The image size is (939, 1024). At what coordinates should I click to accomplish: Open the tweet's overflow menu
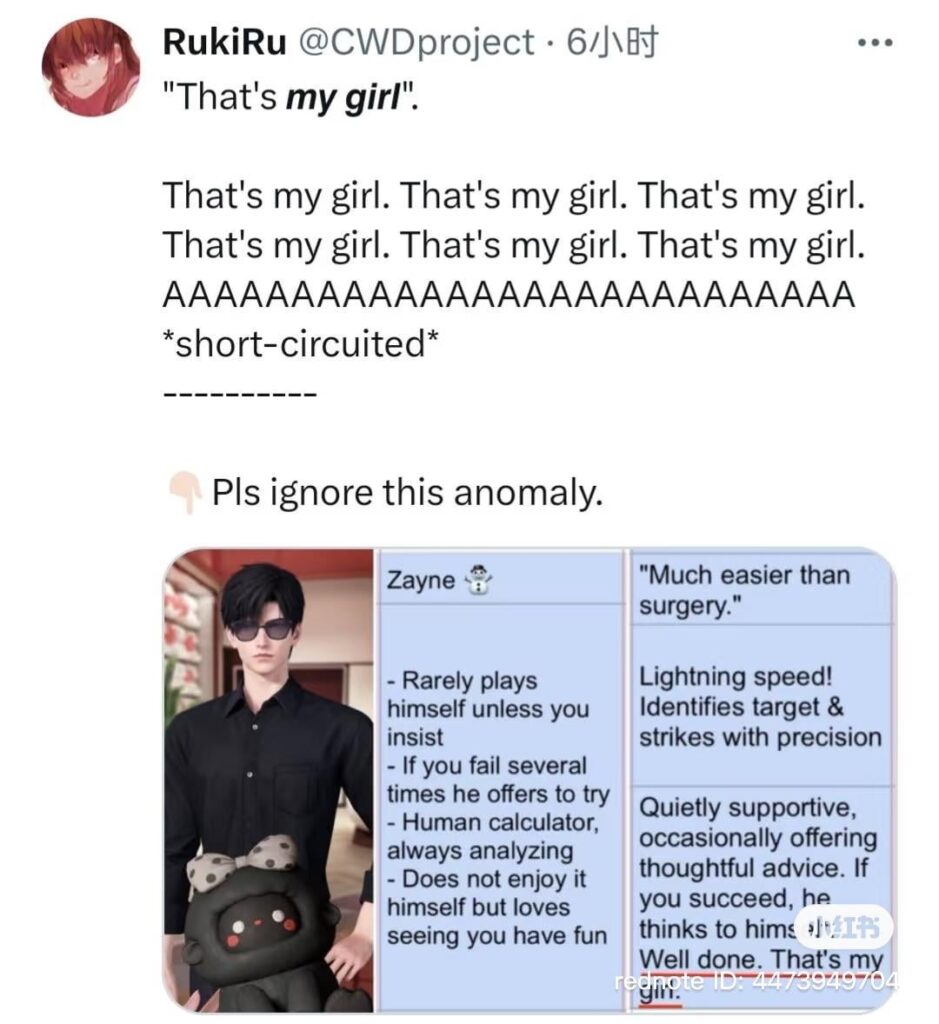[876, 44]
